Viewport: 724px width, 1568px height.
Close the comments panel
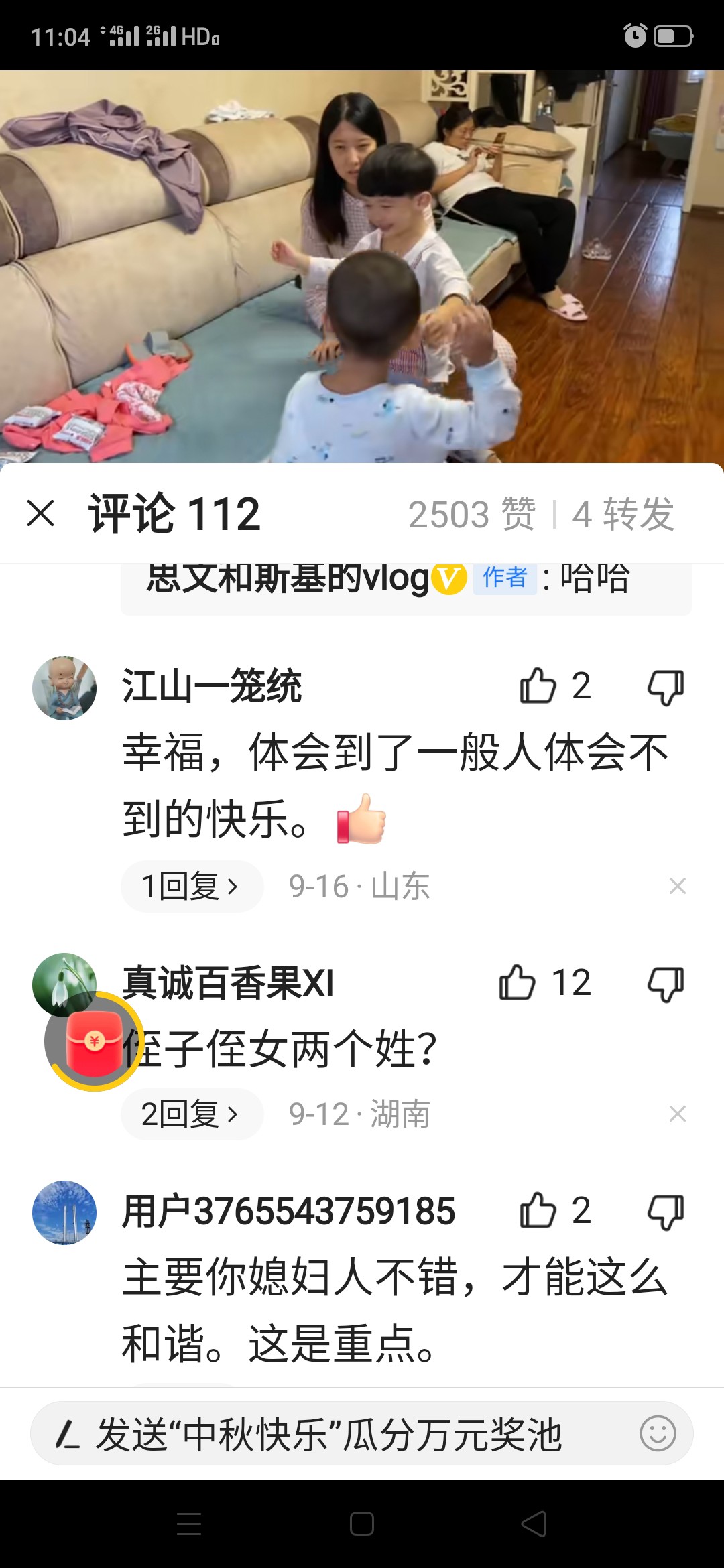click(41, 514)
